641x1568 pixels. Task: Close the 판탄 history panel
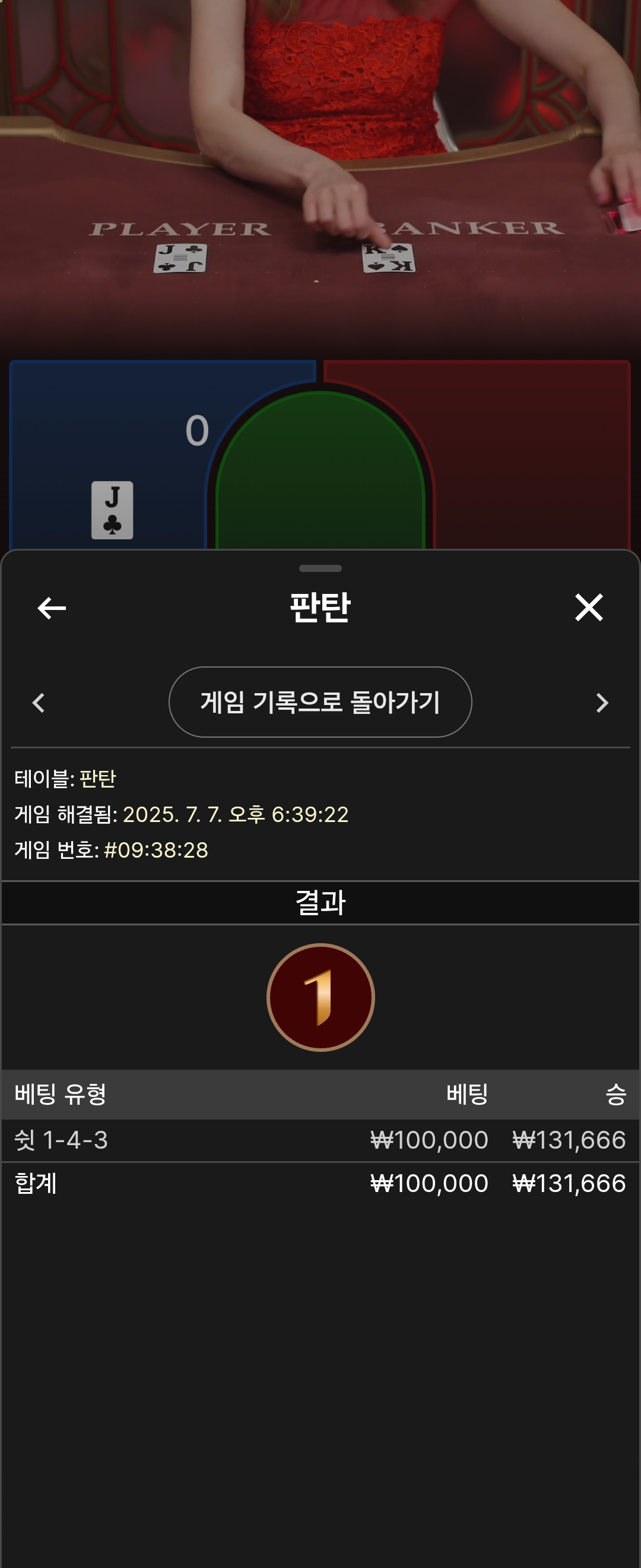coord(588,608)
